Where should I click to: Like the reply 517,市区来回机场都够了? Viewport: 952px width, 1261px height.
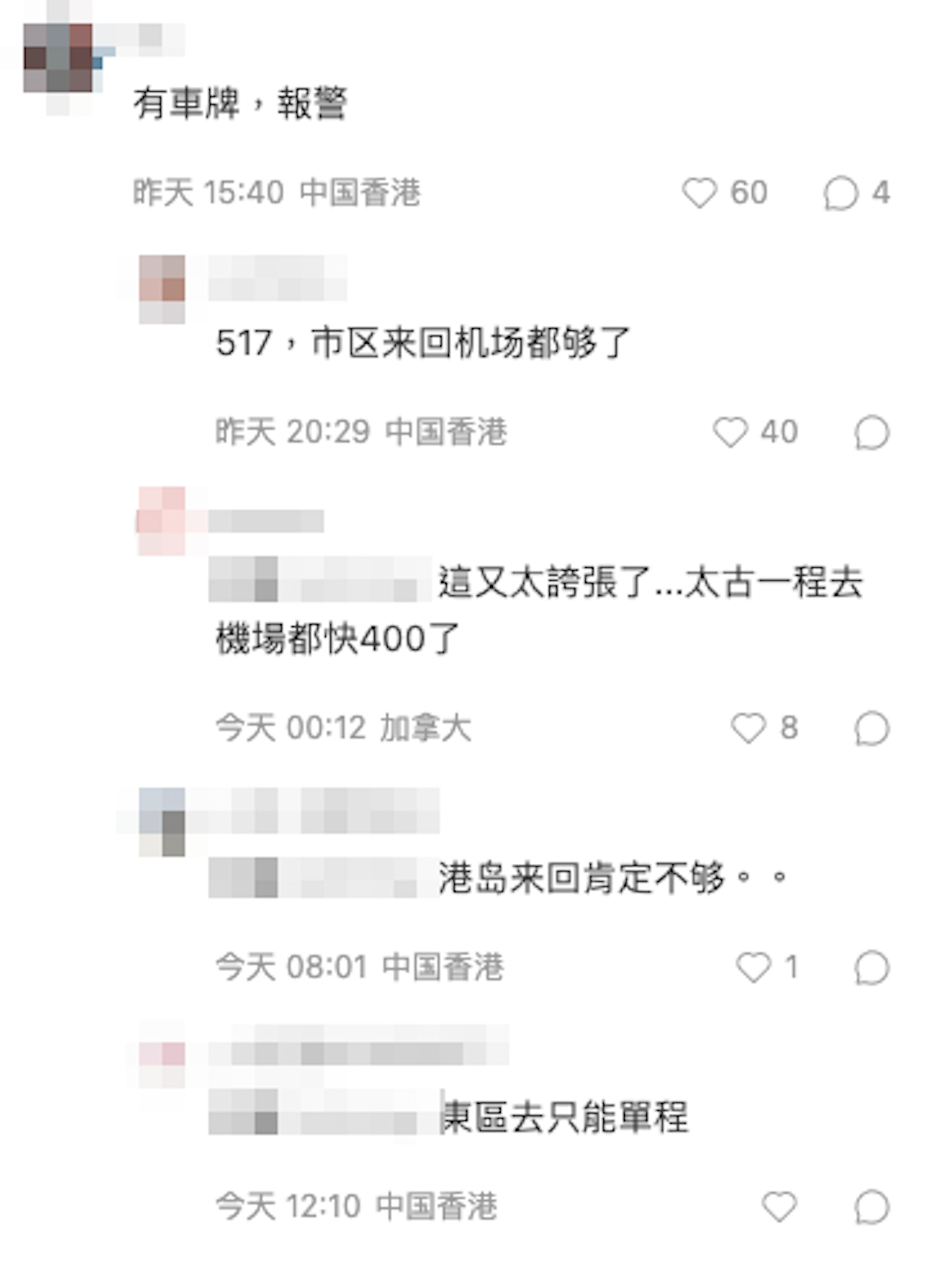point(730,432)
